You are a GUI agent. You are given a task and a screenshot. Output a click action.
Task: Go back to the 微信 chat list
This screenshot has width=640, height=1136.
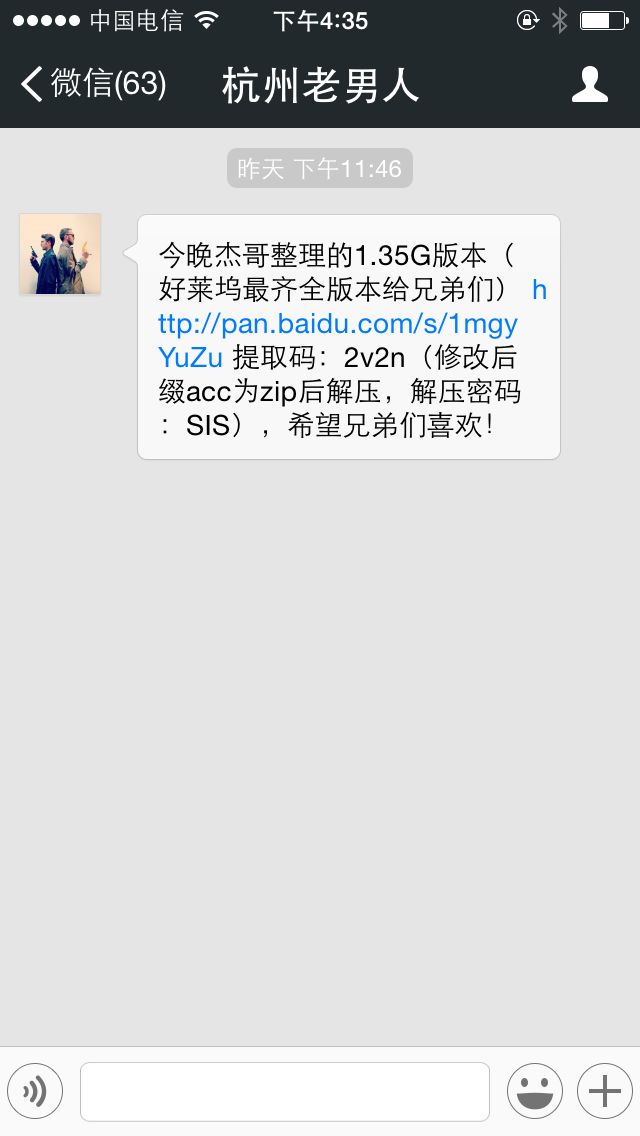tap(93, 85)
